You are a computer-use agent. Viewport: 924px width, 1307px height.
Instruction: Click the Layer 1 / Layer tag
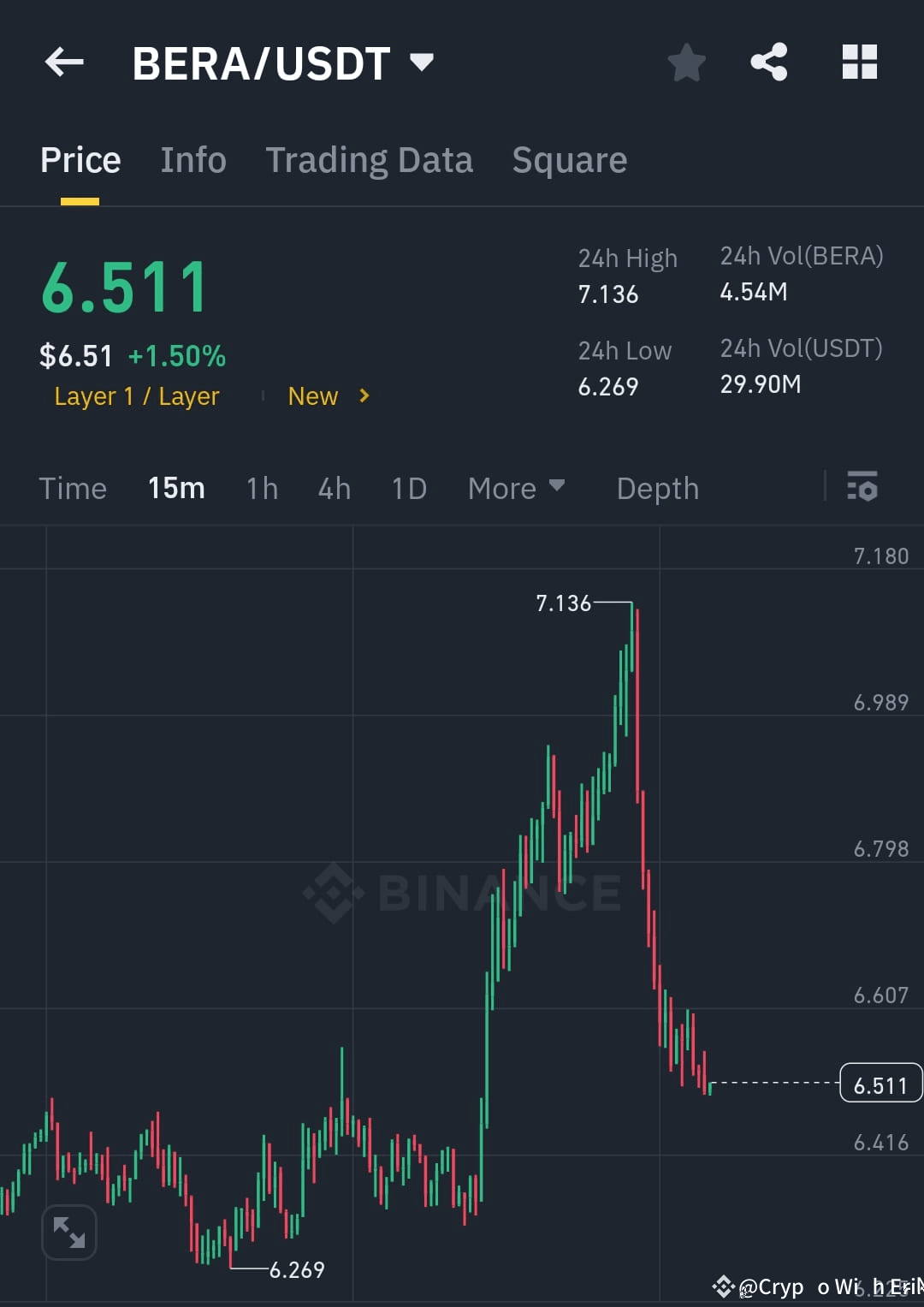pos(135,395)
